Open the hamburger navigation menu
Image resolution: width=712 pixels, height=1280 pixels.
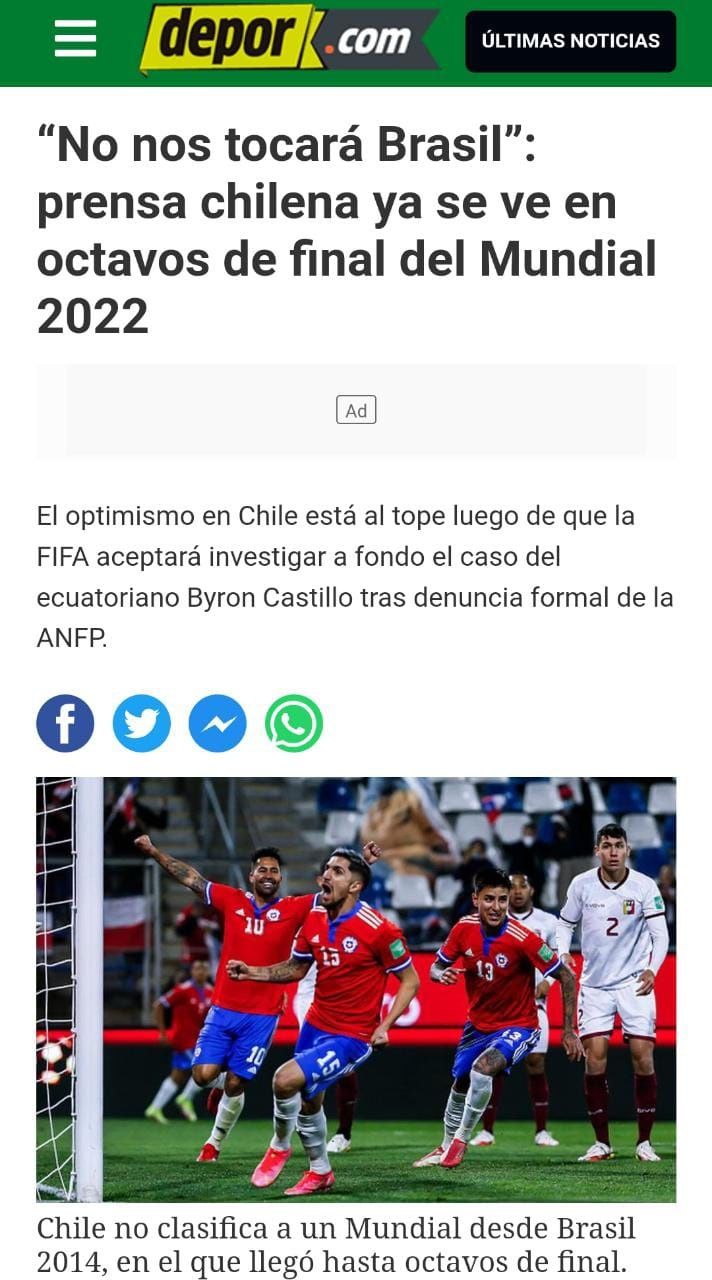(75, 40)
